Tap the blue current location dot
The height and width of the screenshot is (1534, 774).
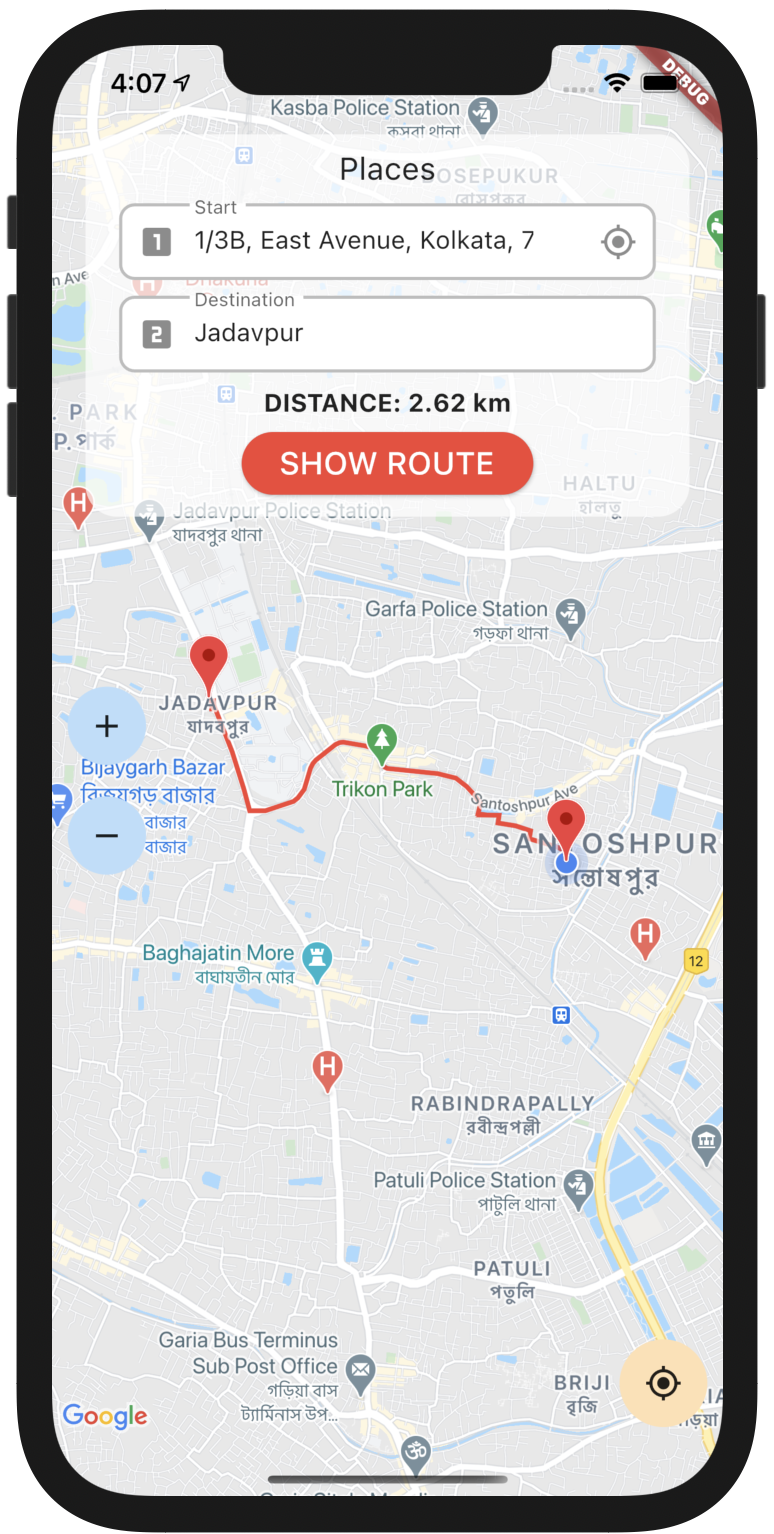(x=566, y=861)
